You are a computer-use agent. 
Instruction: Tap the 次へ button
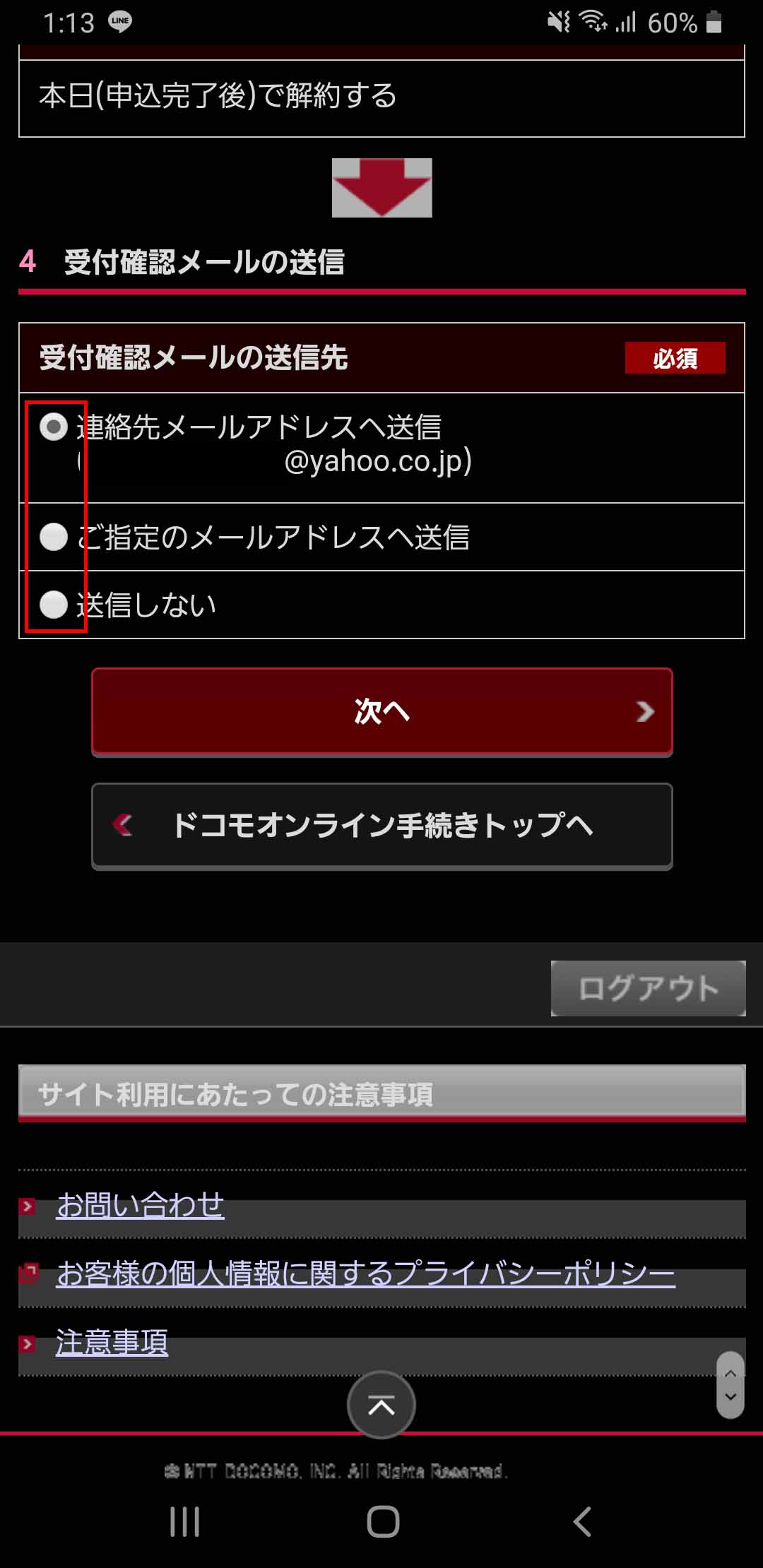click(x=381, y=711)
